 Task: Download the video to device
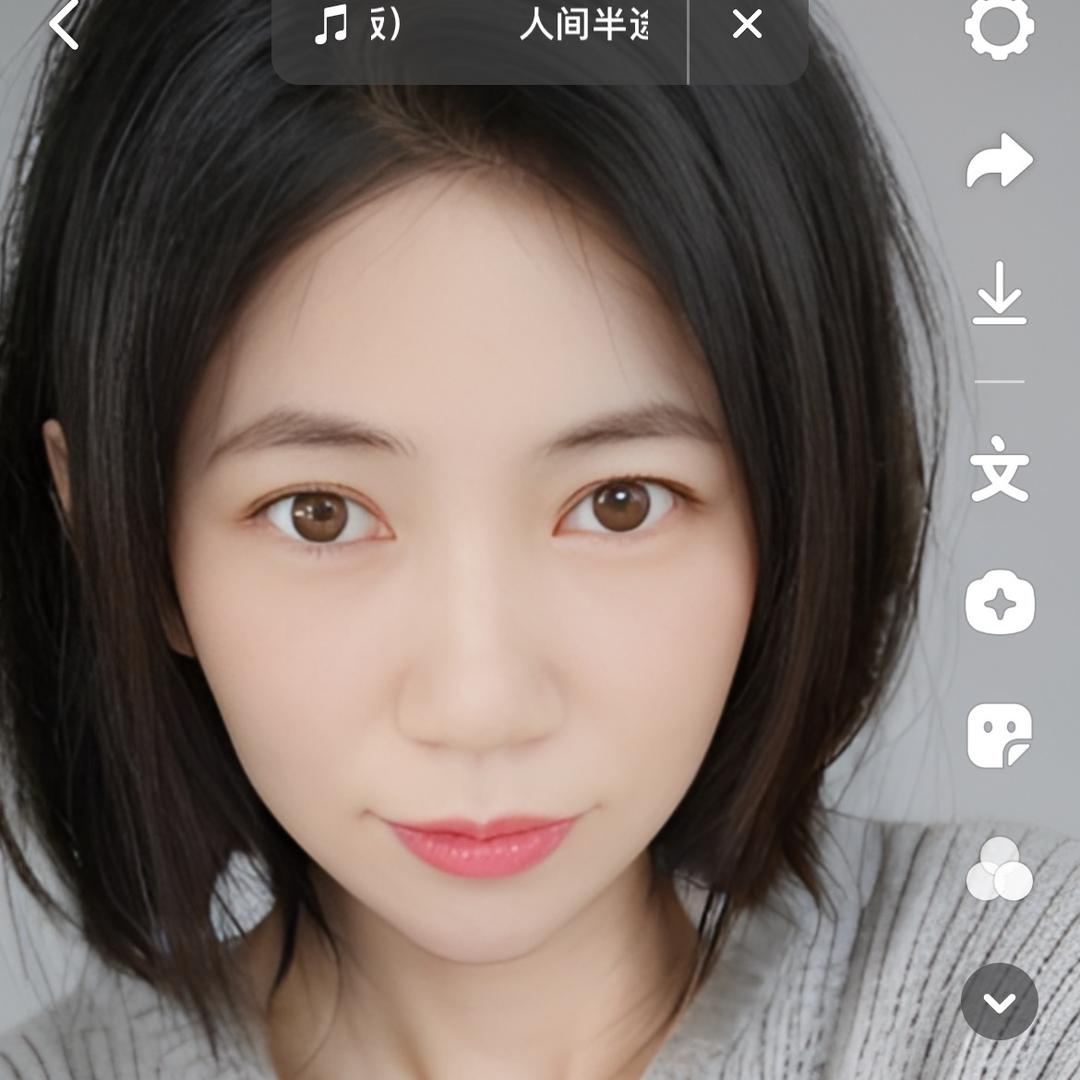click(x=999, y=293)
